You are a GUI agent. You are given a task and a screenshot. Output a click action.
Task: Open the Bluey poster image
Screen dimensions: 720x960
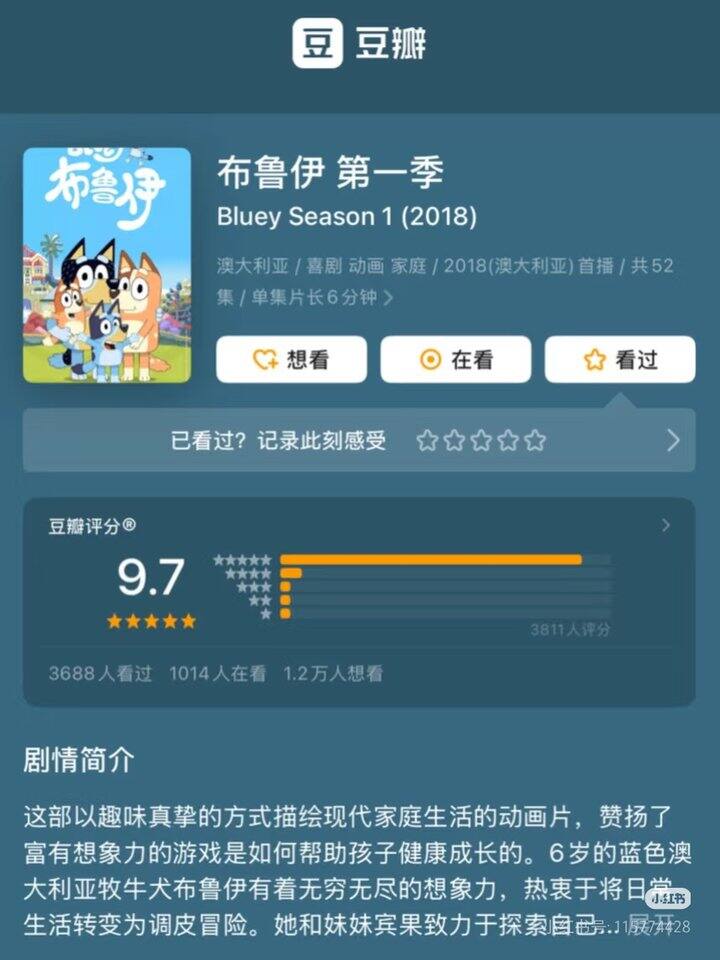(107, 265)
